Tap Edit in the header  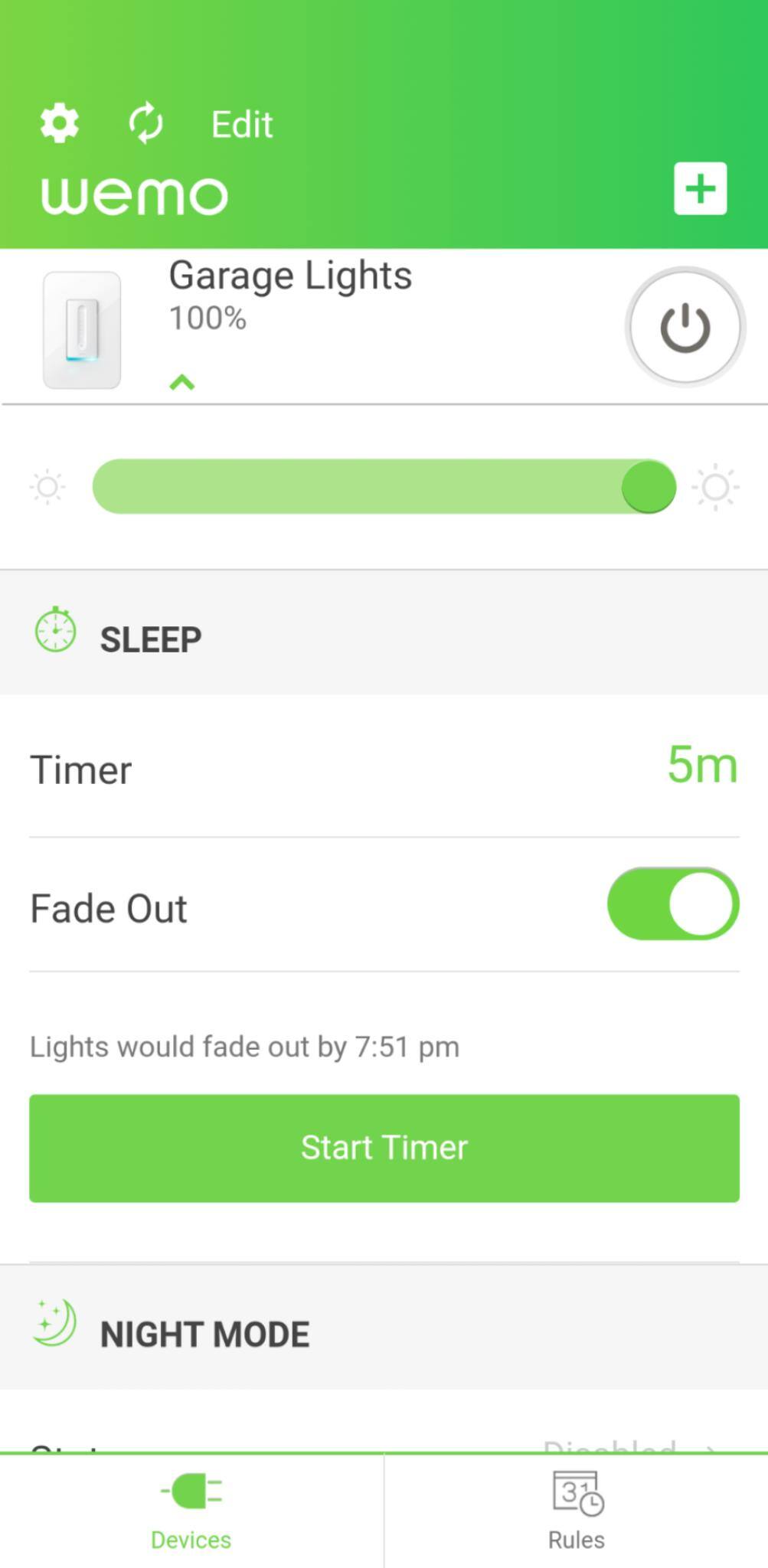click(242, 124)
